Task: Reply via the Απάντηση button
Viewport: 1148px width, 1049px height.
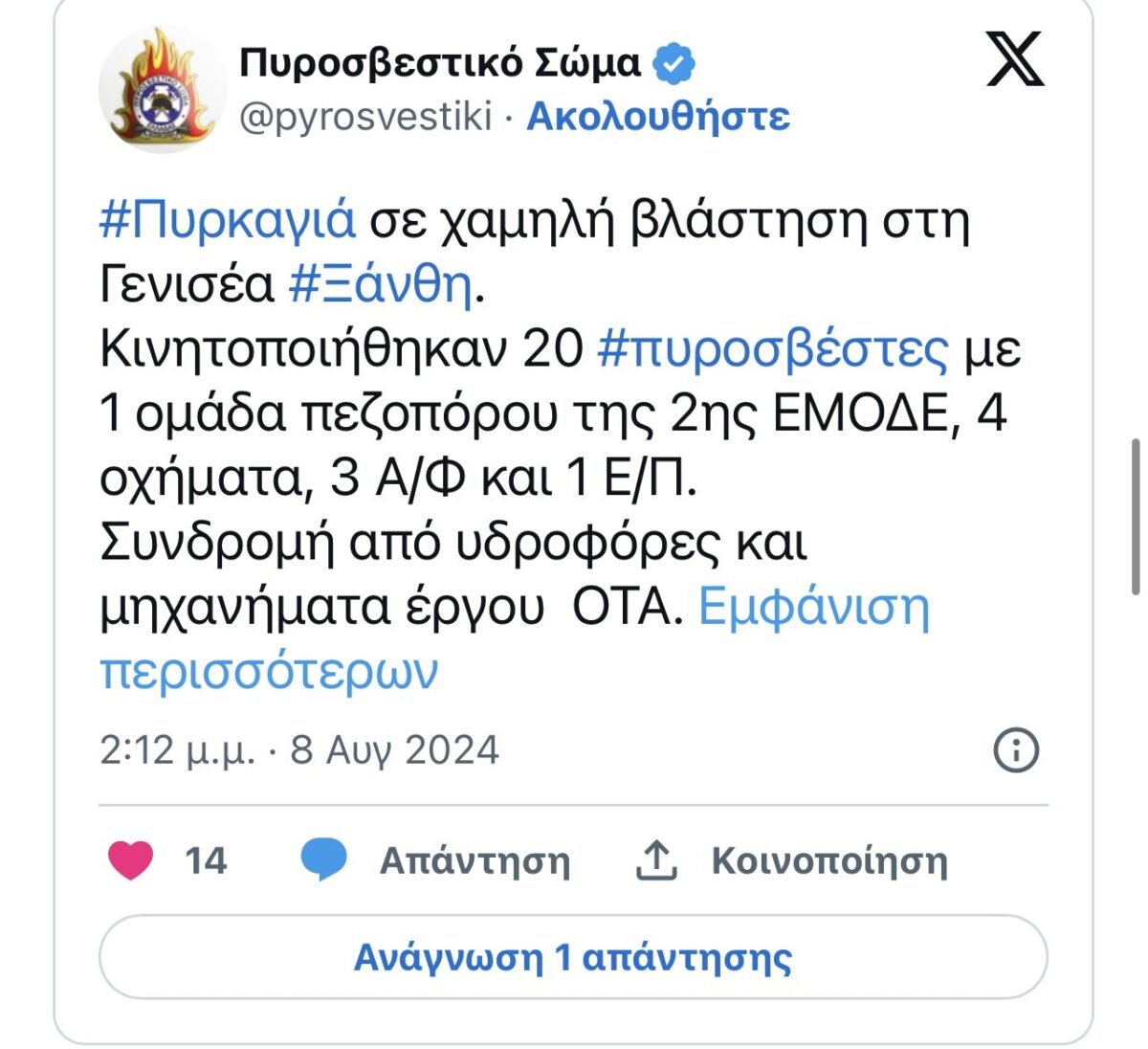Action: click(436, 860)
